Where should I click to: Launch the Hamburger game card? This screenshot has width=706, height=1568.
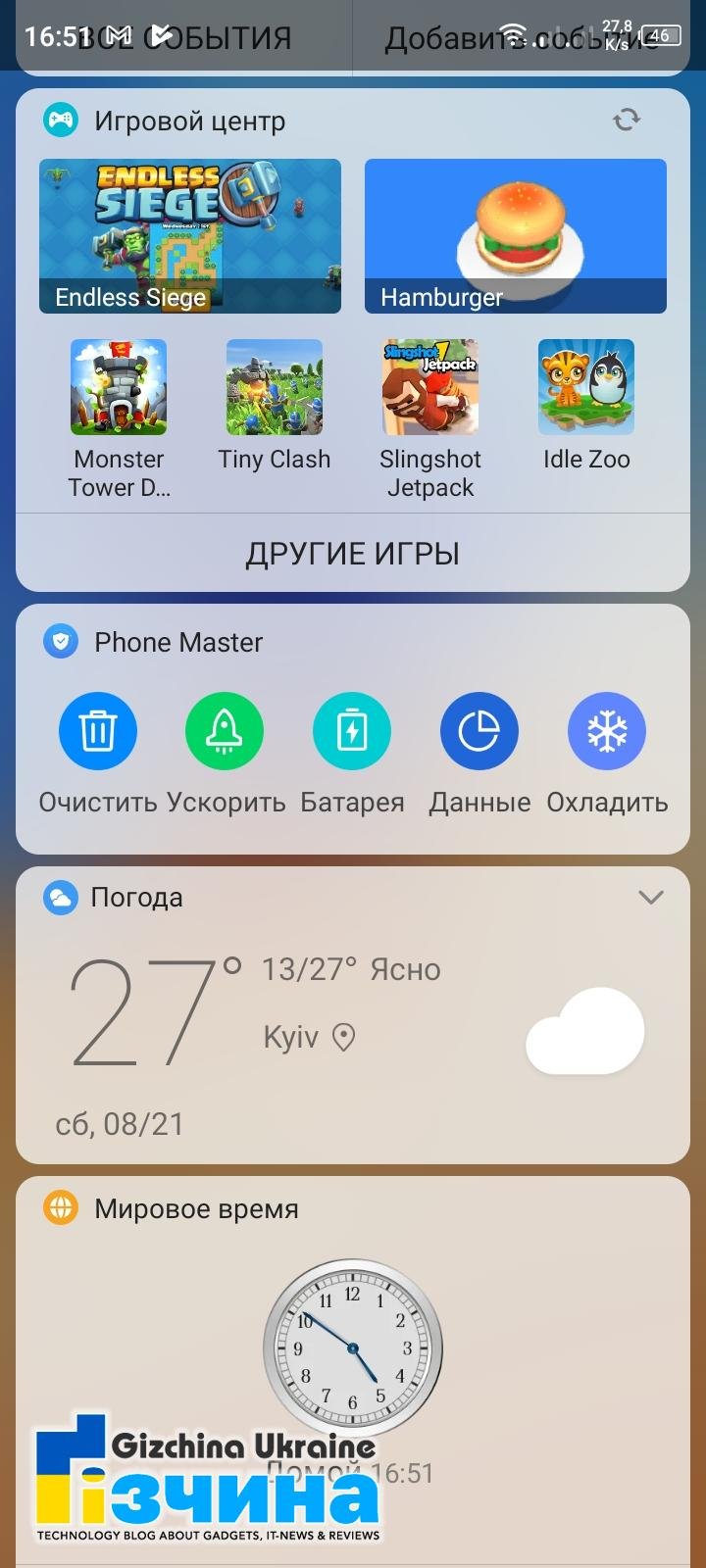pos(516,236)
